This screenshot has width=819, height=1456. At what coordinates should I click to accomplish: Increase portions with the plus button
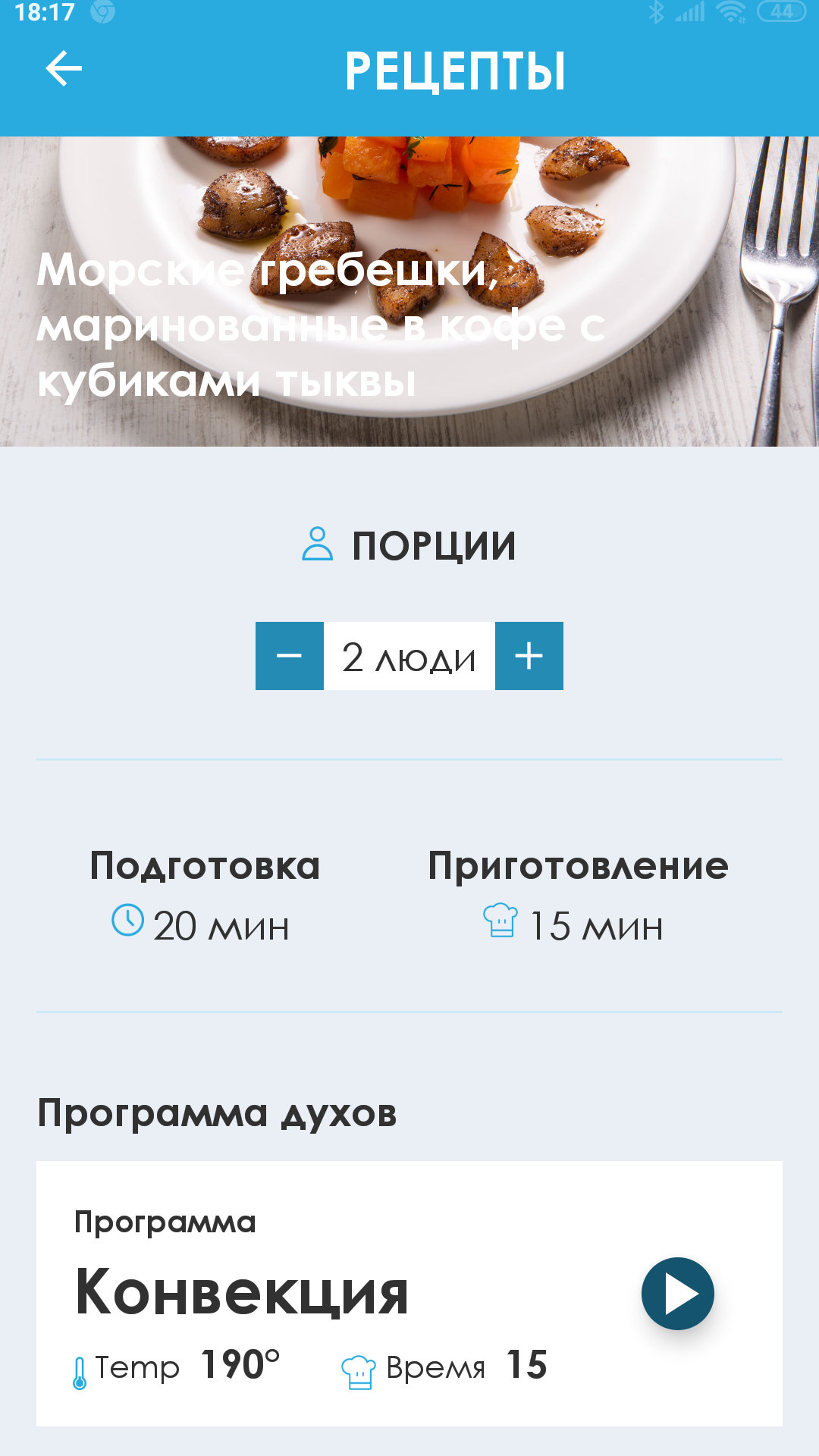(x=529, y=656)
